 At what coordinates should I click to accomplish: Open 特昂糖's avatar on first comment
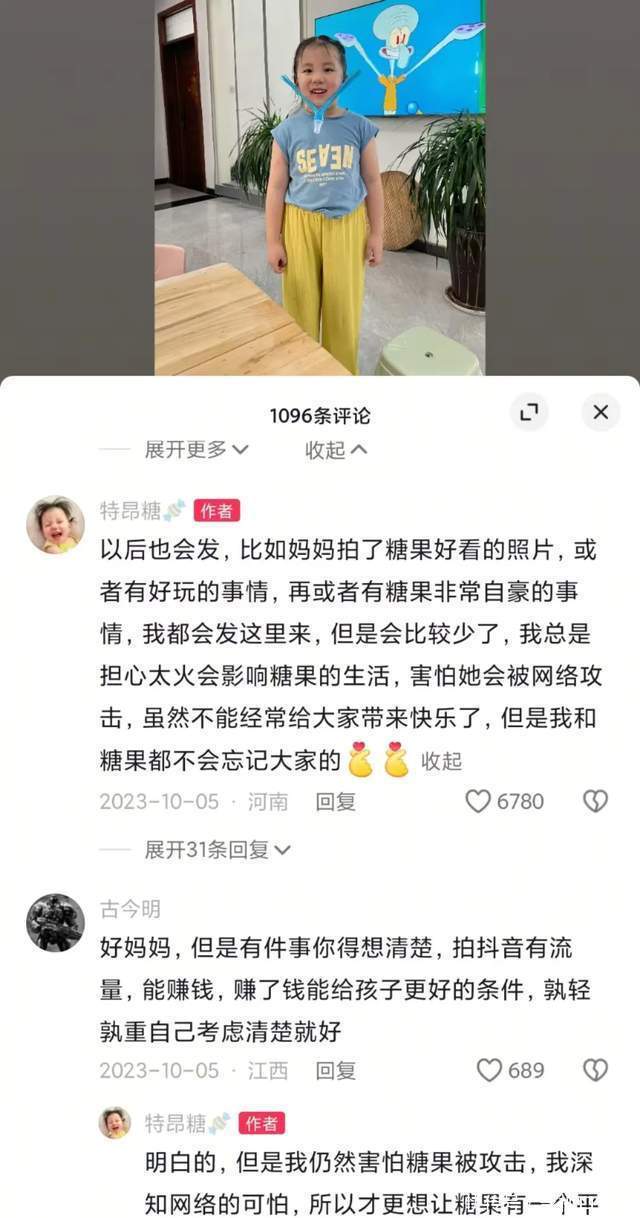pyautogui.click(x=55, y=525)
